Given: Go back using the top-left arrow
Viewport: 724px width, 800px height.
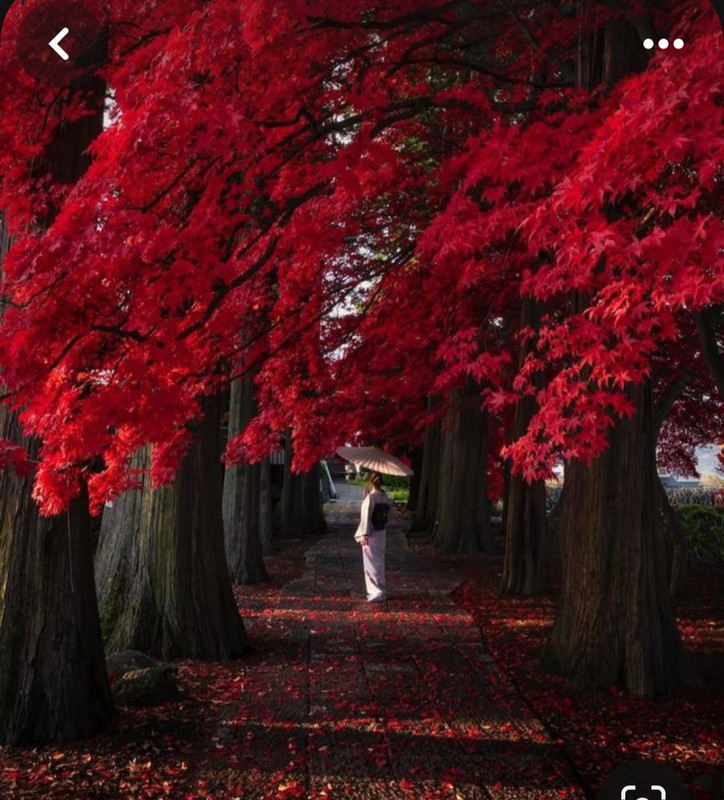Looking at the screenshot, I should tap(59, 44).
